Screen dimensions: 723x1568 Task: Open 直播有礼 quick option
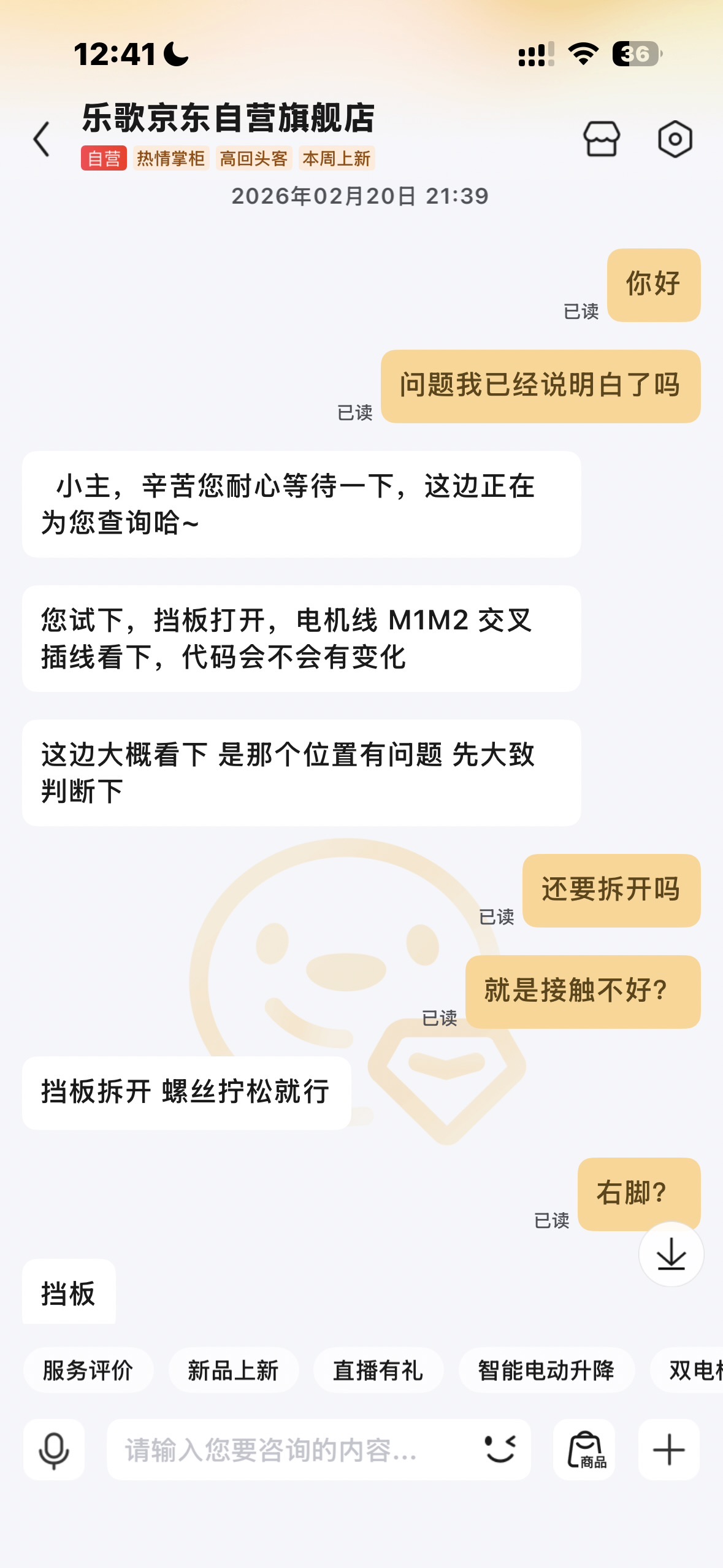click(378, 1369)
